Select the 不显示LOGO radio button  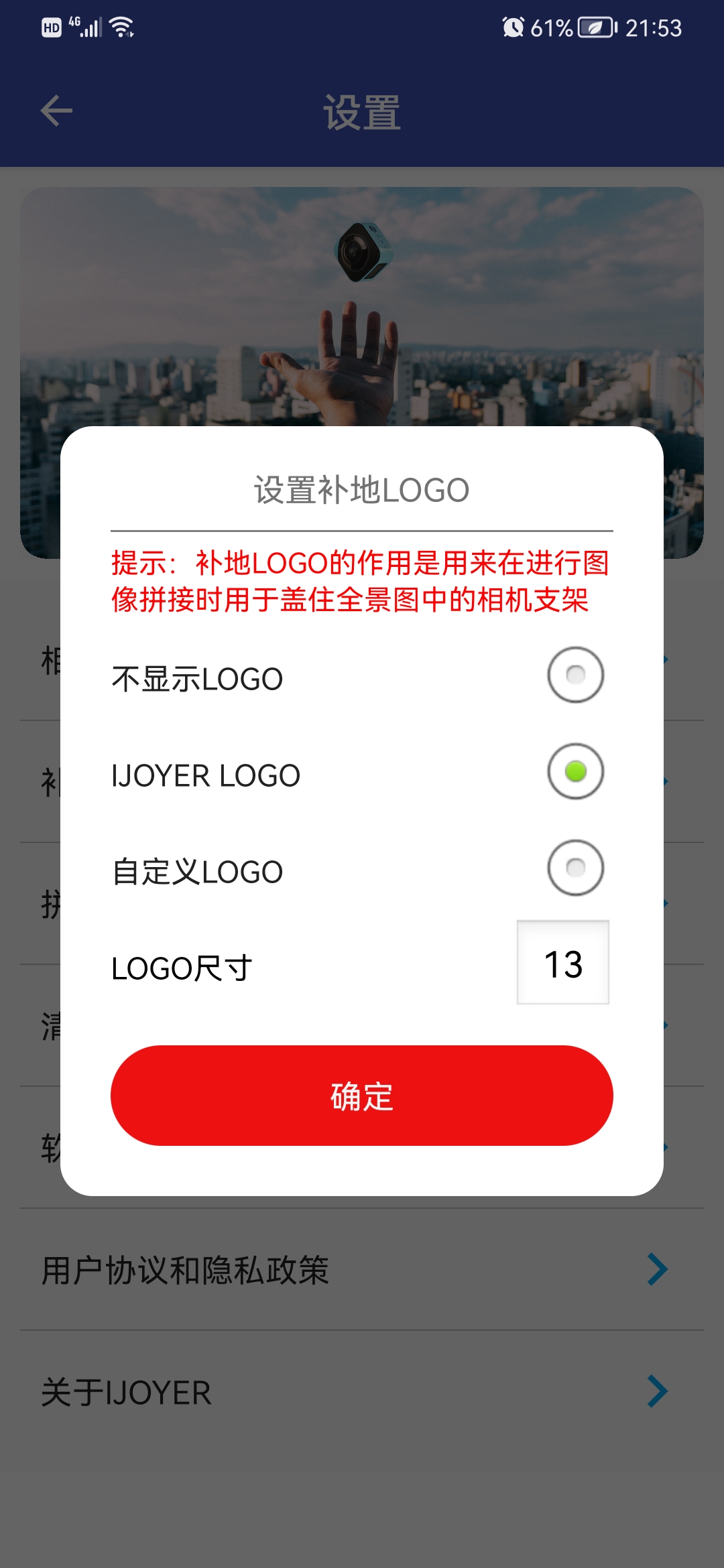click(573, 677)
